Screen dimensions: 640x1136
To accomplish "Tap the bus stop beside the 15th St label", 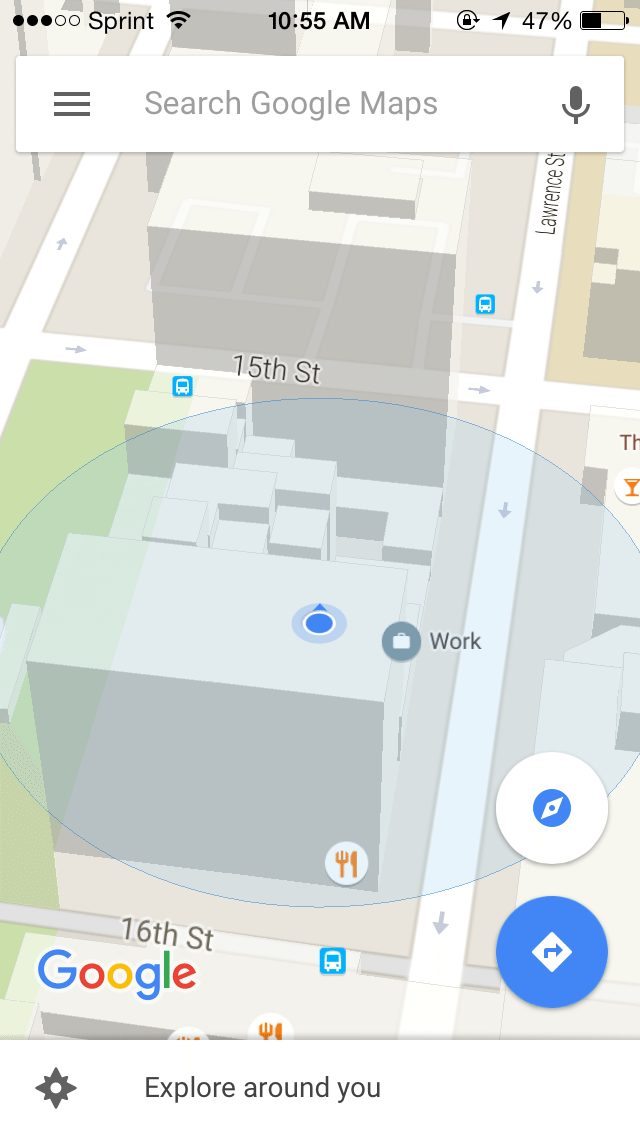I will click(183, 386).
